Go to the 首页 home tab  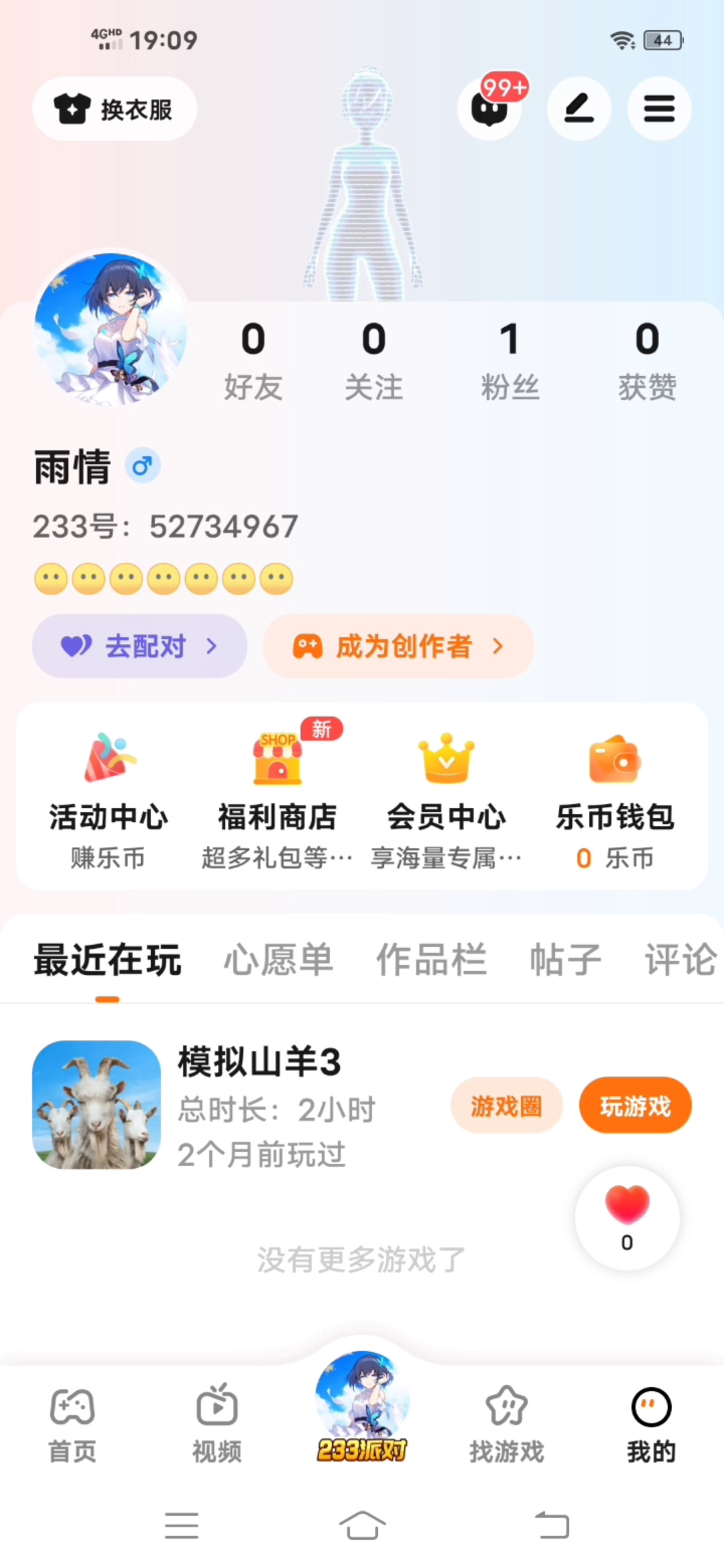pos(72,1423)
